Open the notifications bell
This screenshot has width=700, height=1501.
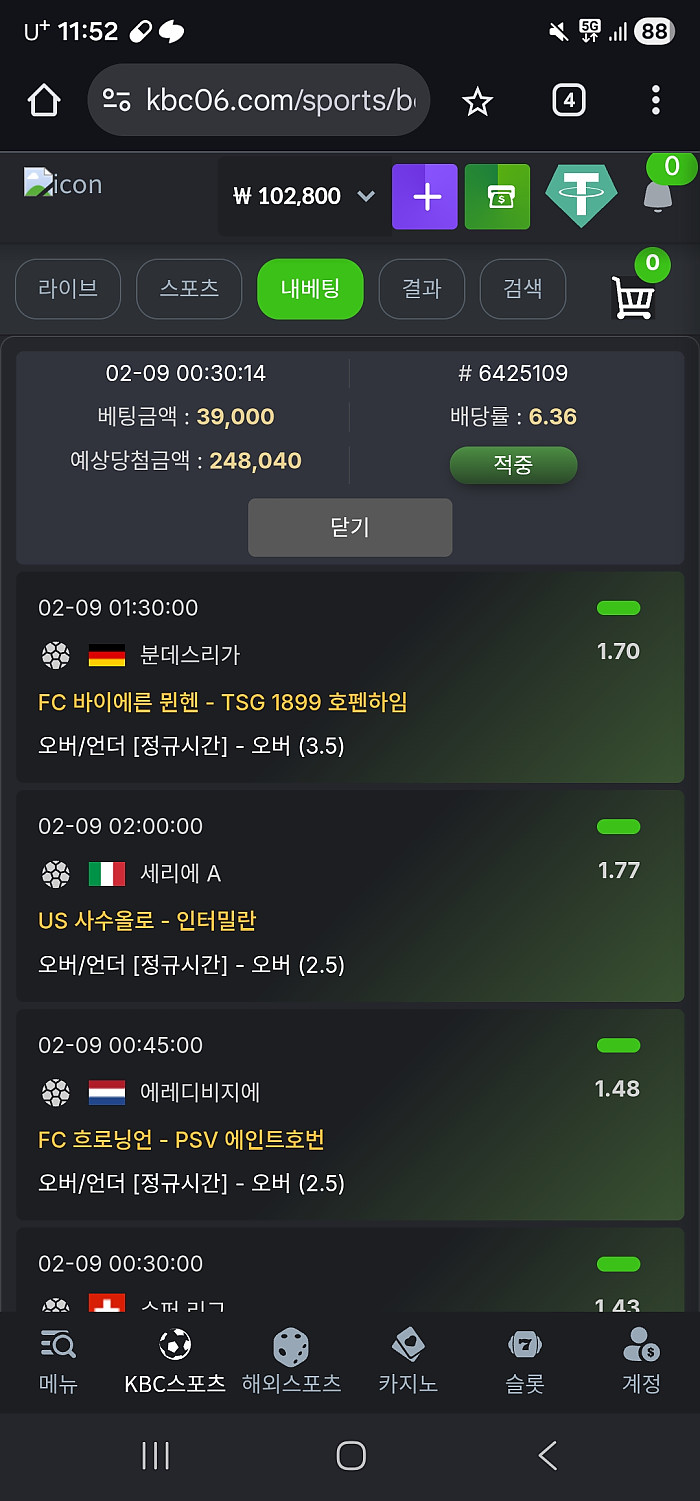[657, 195]
